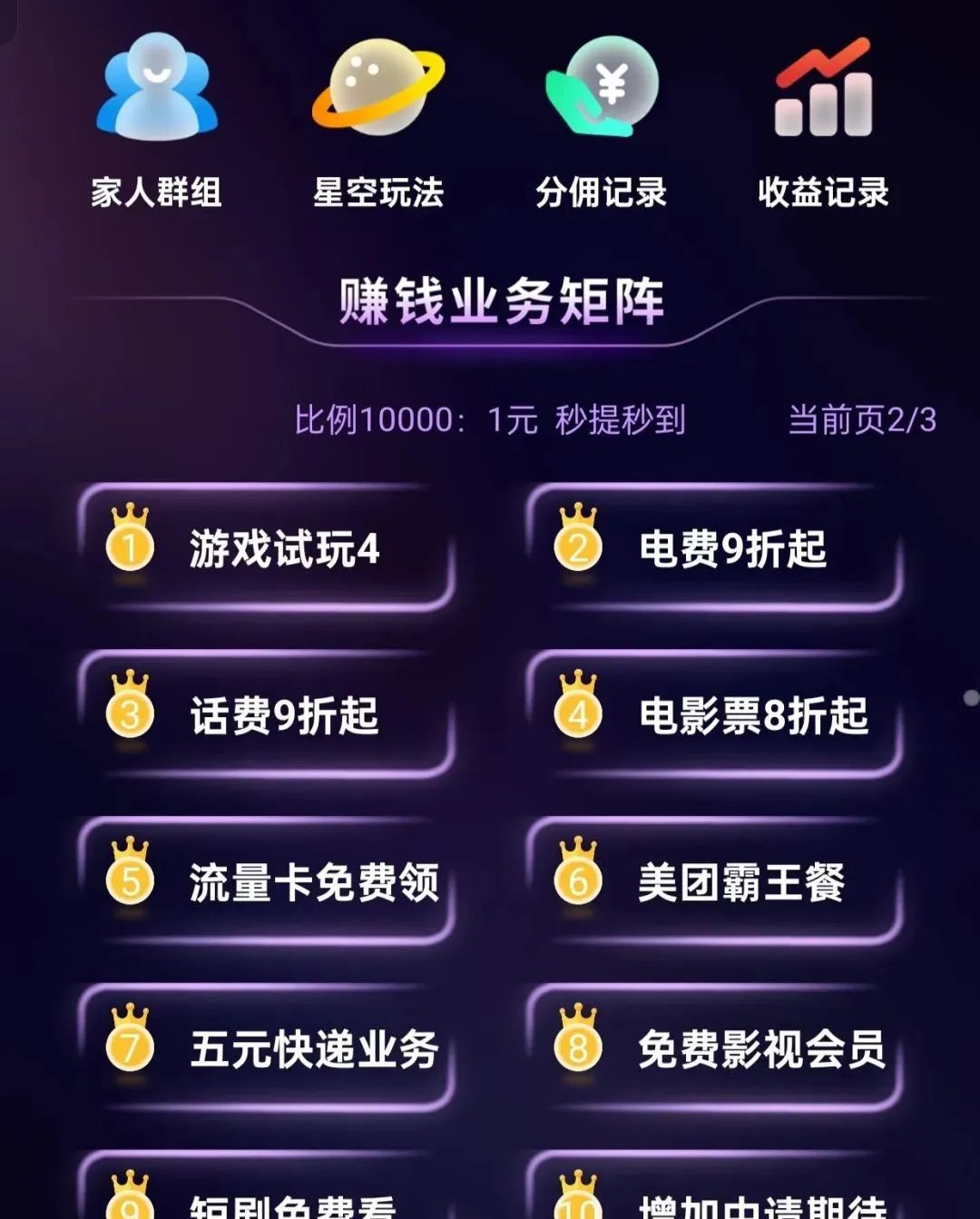Open the 家人群组 family group section
Viewport: 980px width, 1219px height.
point(156,118)
